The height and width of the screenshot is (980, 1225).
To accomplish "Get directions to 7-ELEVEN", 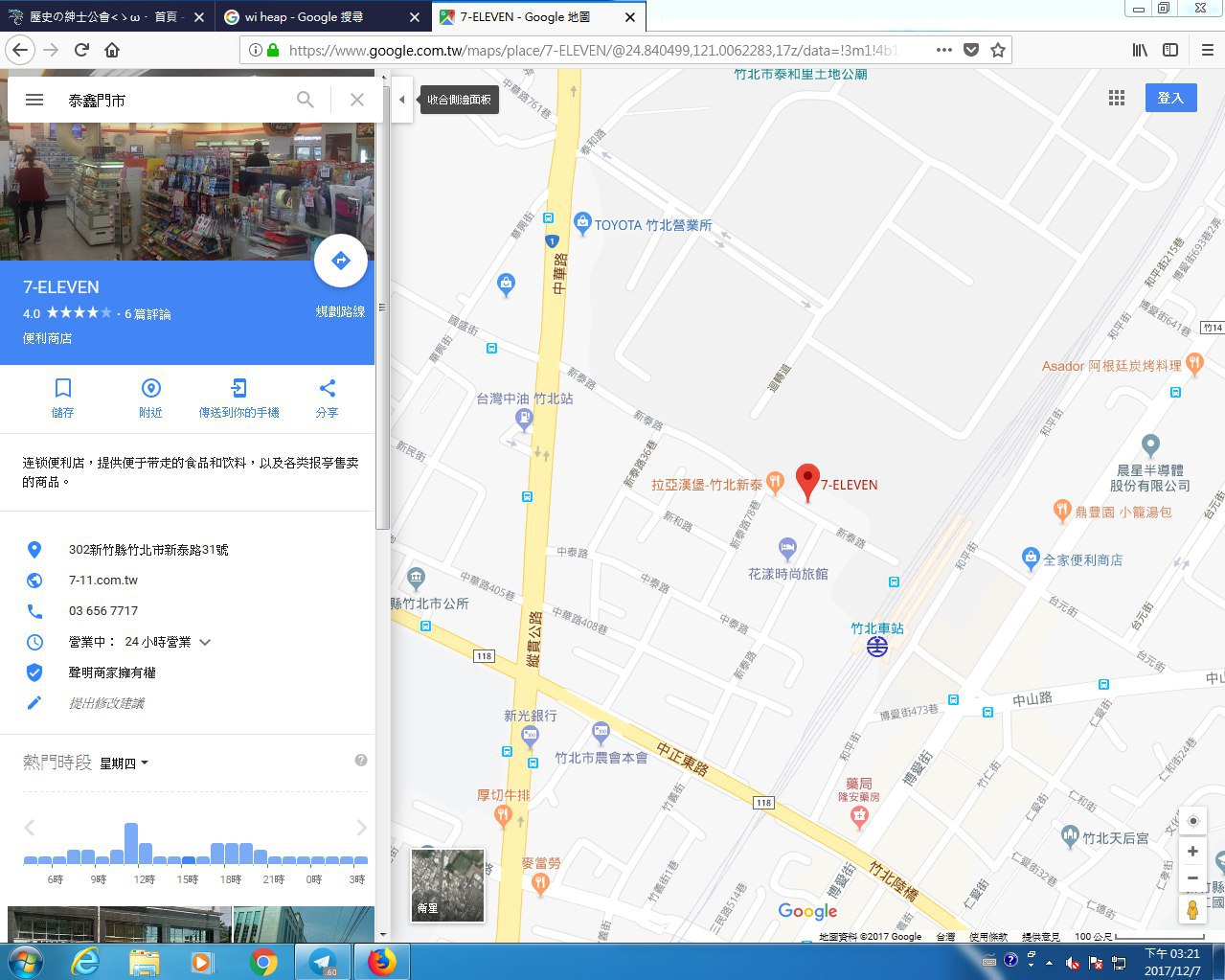I will [340, 261].
